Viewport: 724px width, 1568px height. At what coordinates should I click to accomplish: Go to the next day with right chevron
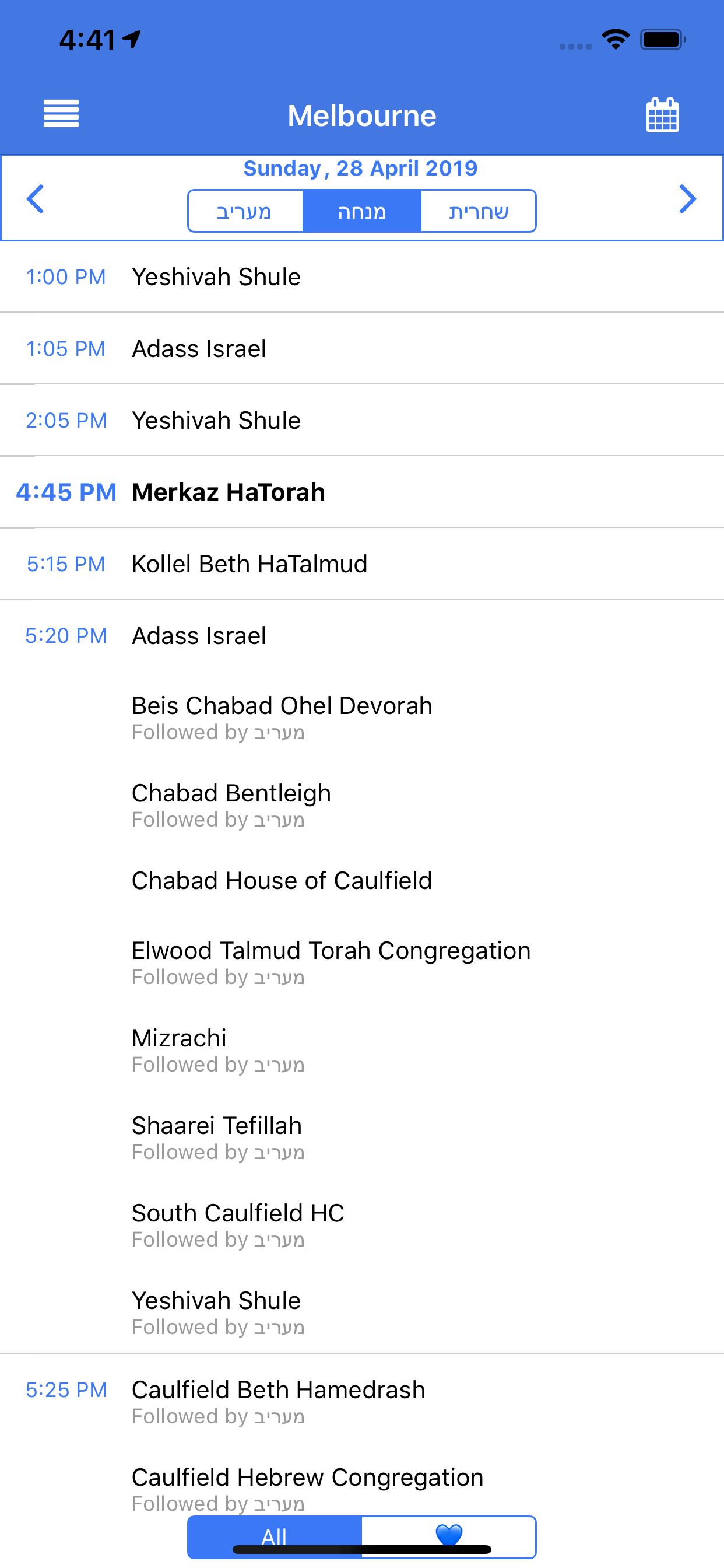(x=688, y=198)
